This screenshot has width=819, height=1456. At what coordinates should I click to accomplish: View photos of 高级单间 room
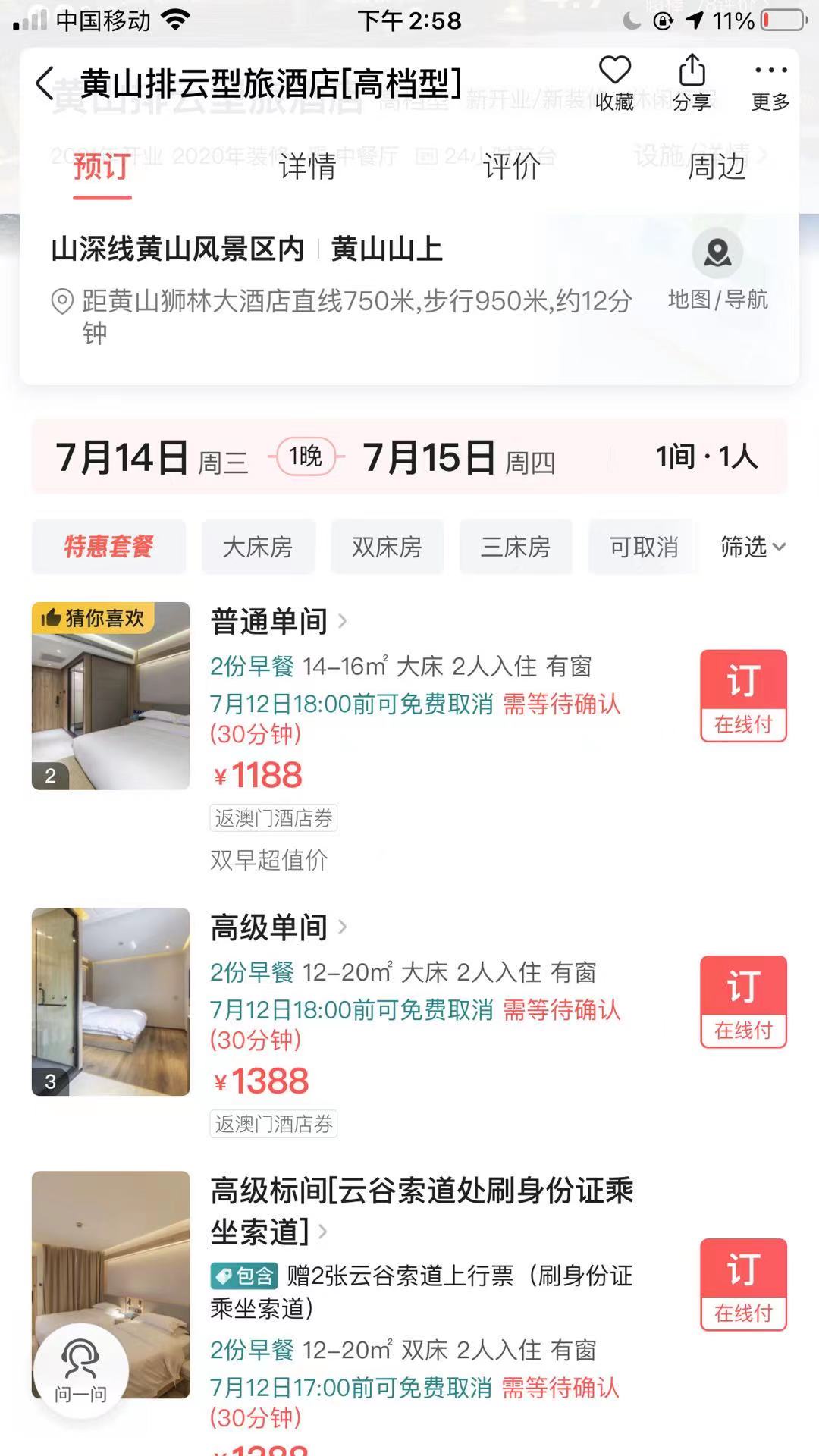[111, 1001]
